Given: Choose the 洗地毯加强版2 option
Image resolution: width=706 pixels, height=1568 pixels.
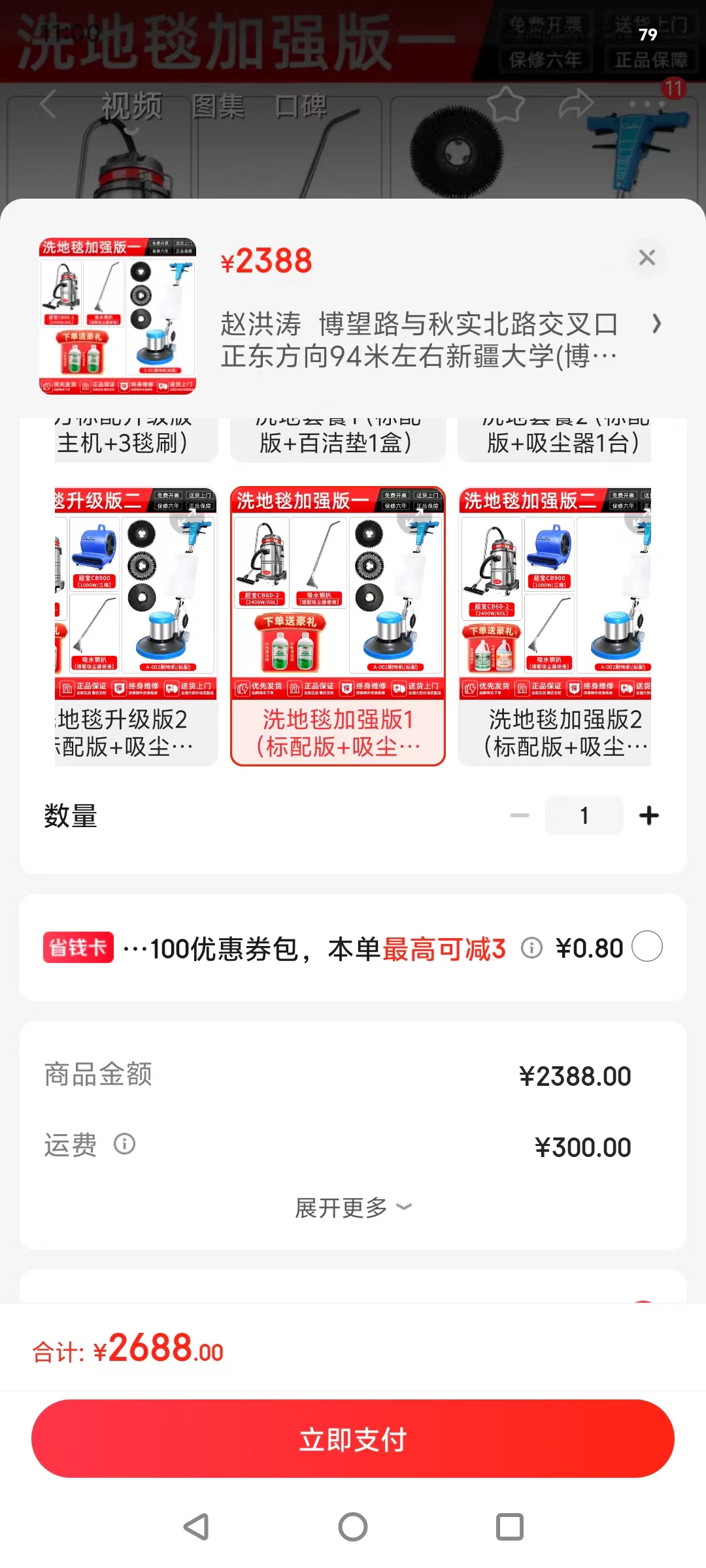Looking at the screenshot, I should click(x=556, y=626).
